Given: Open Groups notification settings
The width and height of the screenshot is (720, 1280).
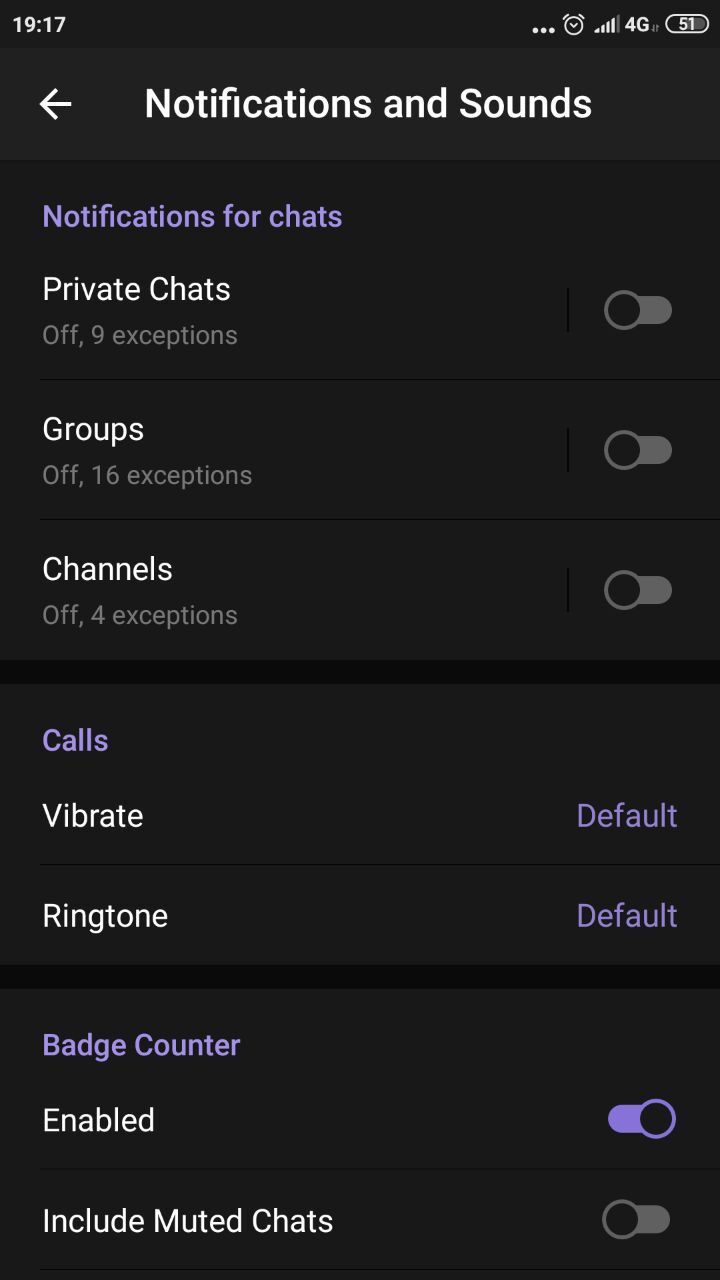Looking at the screenshot, I should 283,450.
